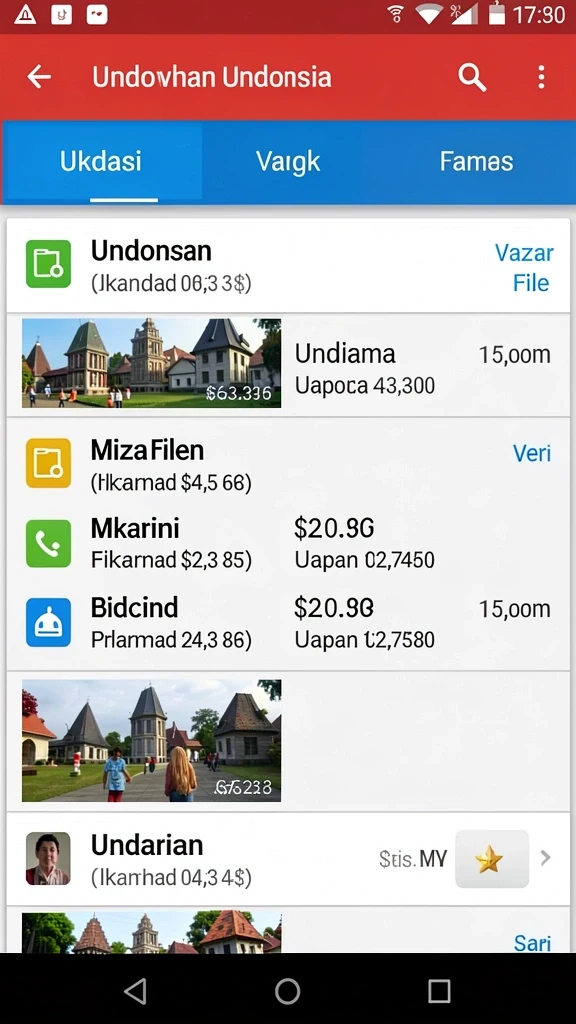This screenshot has width=576, height=1024.
Task: Select the Famas tab
Action: click(x=476, y=161)
